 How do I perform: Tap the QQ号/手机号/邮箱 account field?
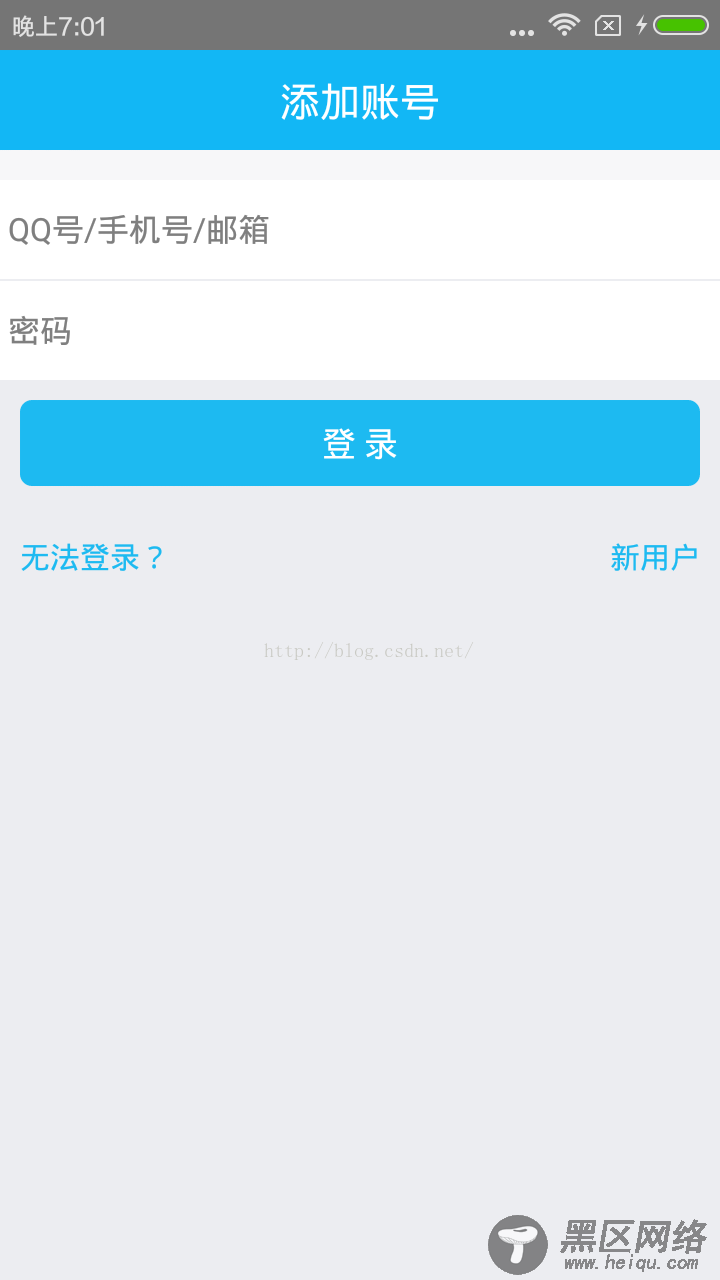pos(360,230)
